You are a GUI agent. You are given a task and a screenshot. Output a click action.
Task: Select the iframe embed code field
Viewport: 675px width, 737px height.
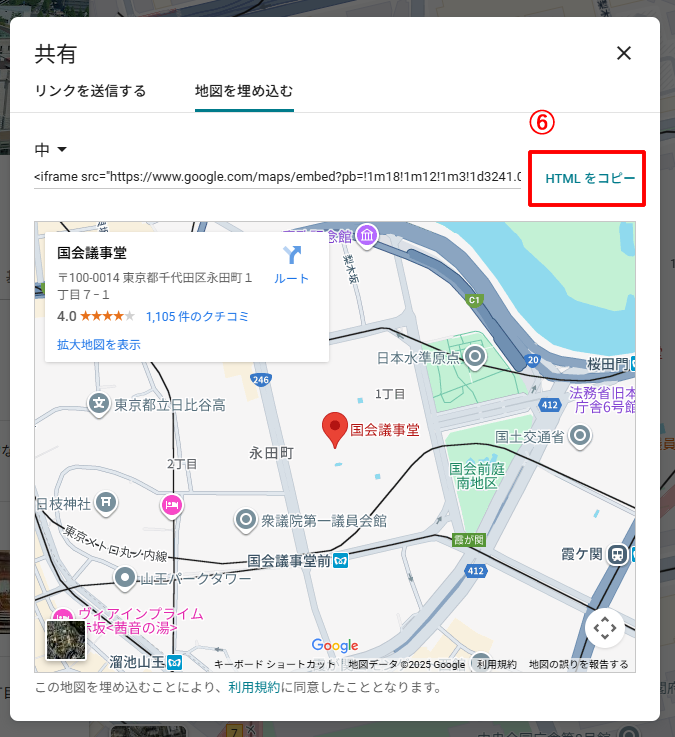(x=277, y=176)
